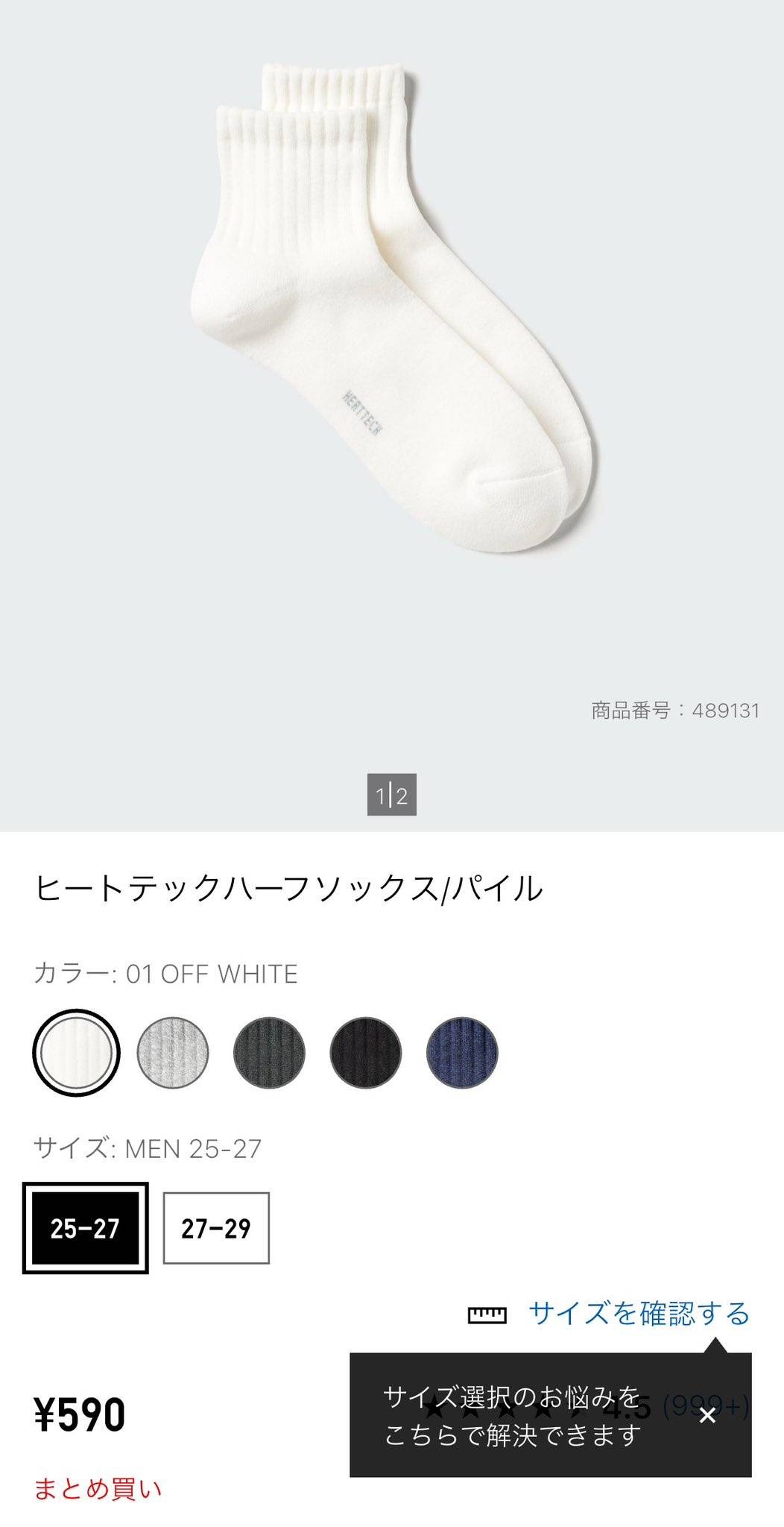Open the サイズを確認する size guide link
784x1527 pixels.
tap(638, 1313)
